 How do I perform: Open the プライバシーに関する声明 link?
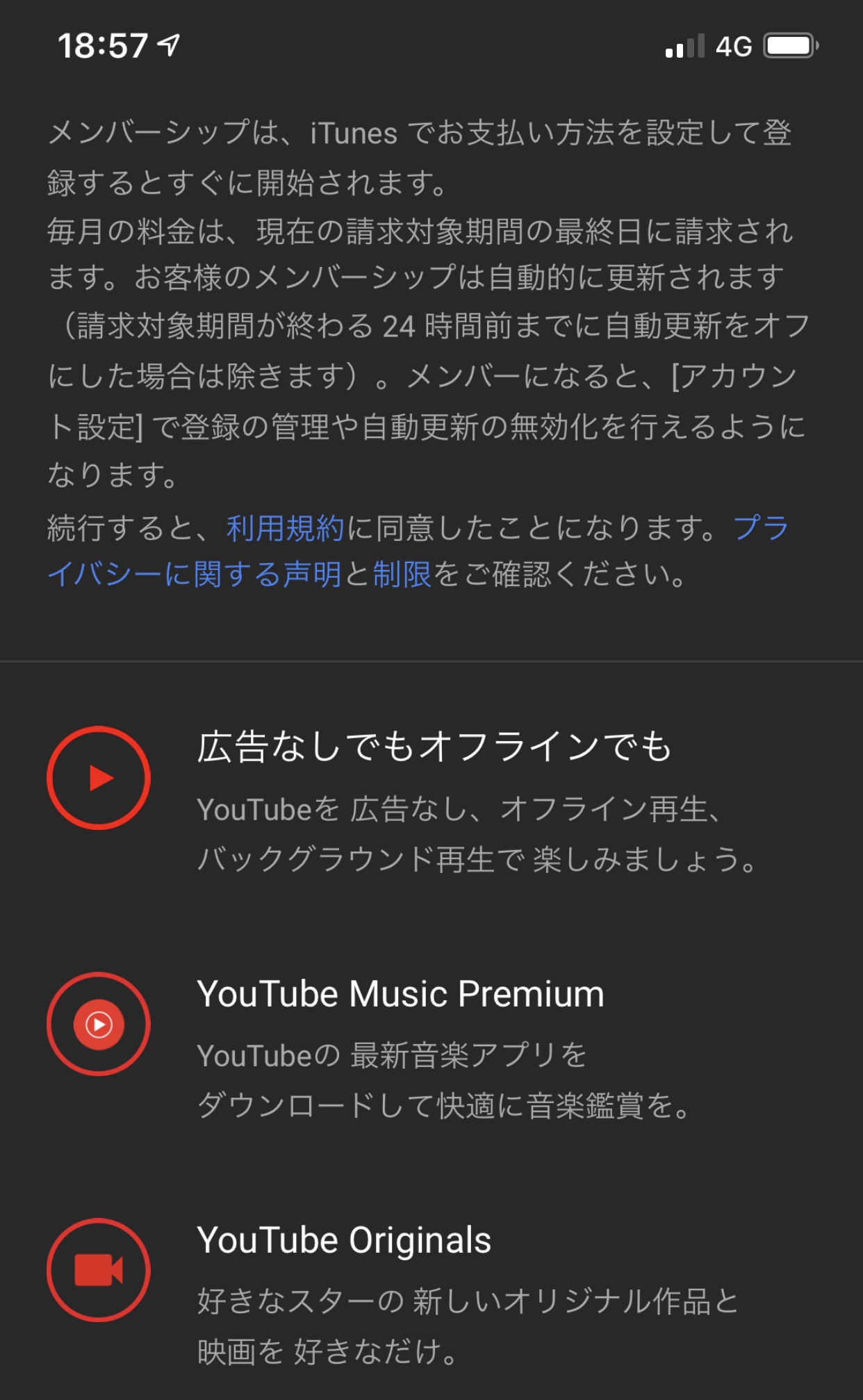pos(195,575)
